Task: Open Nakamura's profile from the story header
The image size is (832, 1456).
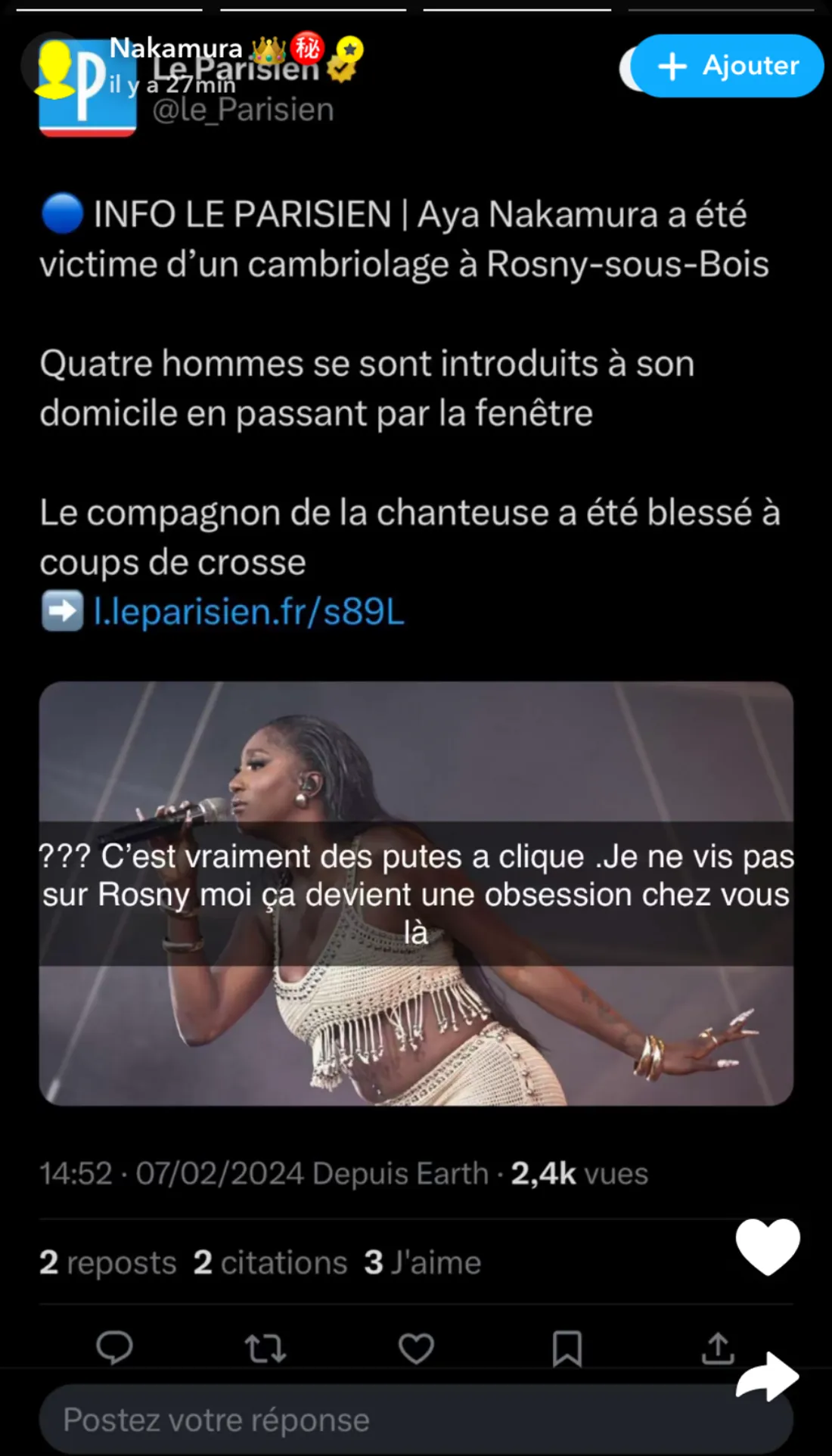Action: coord(175,49)
